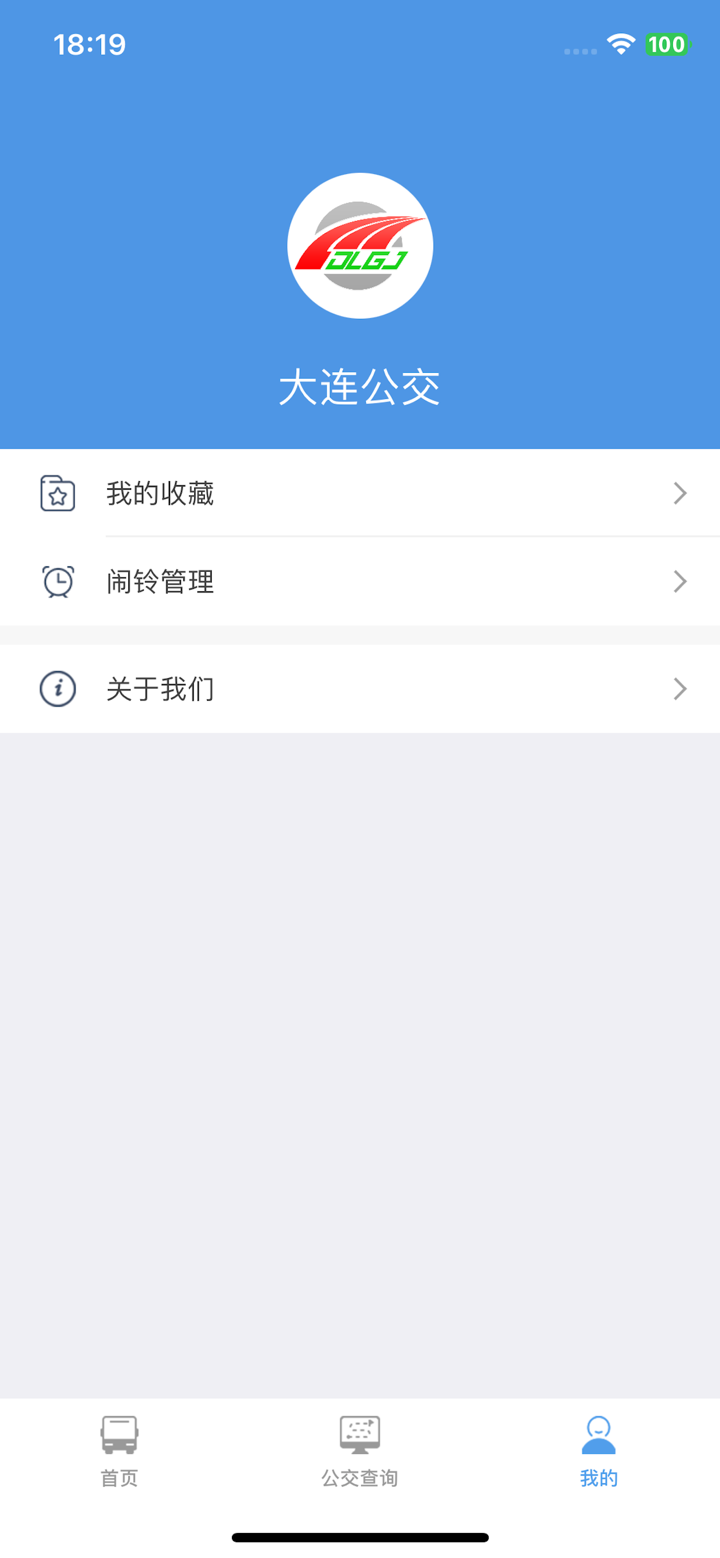Select the 我的 tab label
This screenshot has height=1558, width=720.
pyautogui.click(x=598, y=1477)
